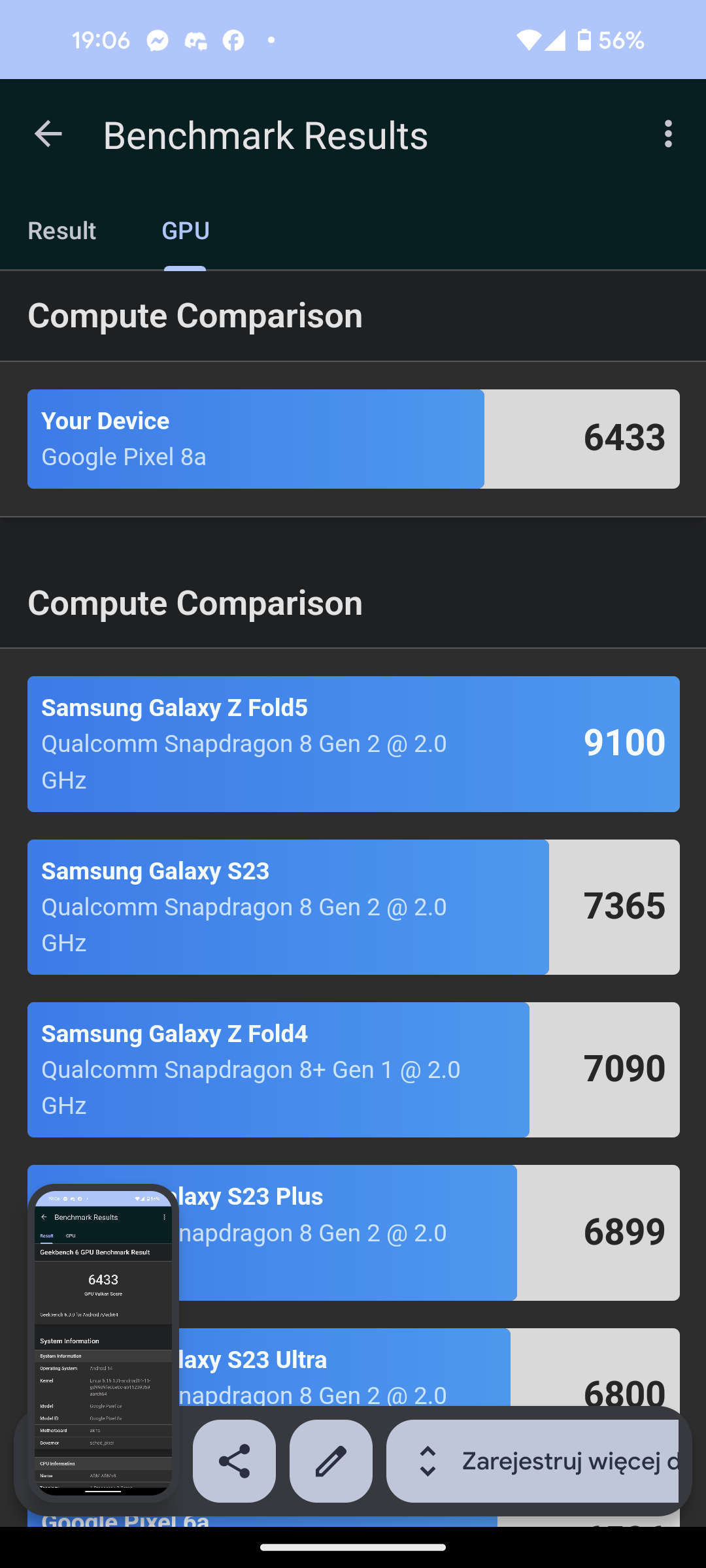Share the captured screenshot
This screenshot has width=706, height=1568.
coord(234,1461)
